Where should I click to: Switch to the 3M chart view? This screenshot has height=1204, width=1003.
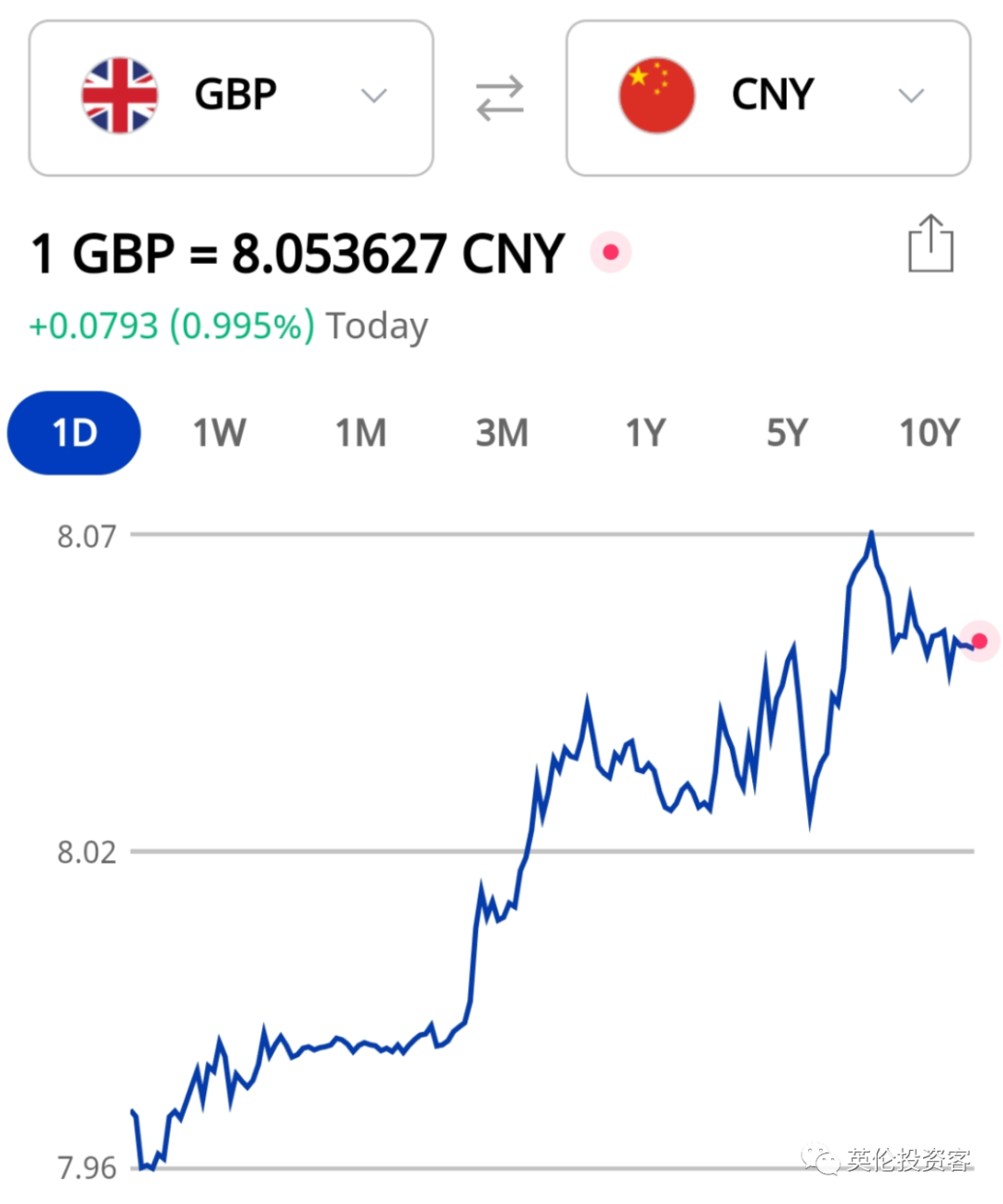(501, 433)
